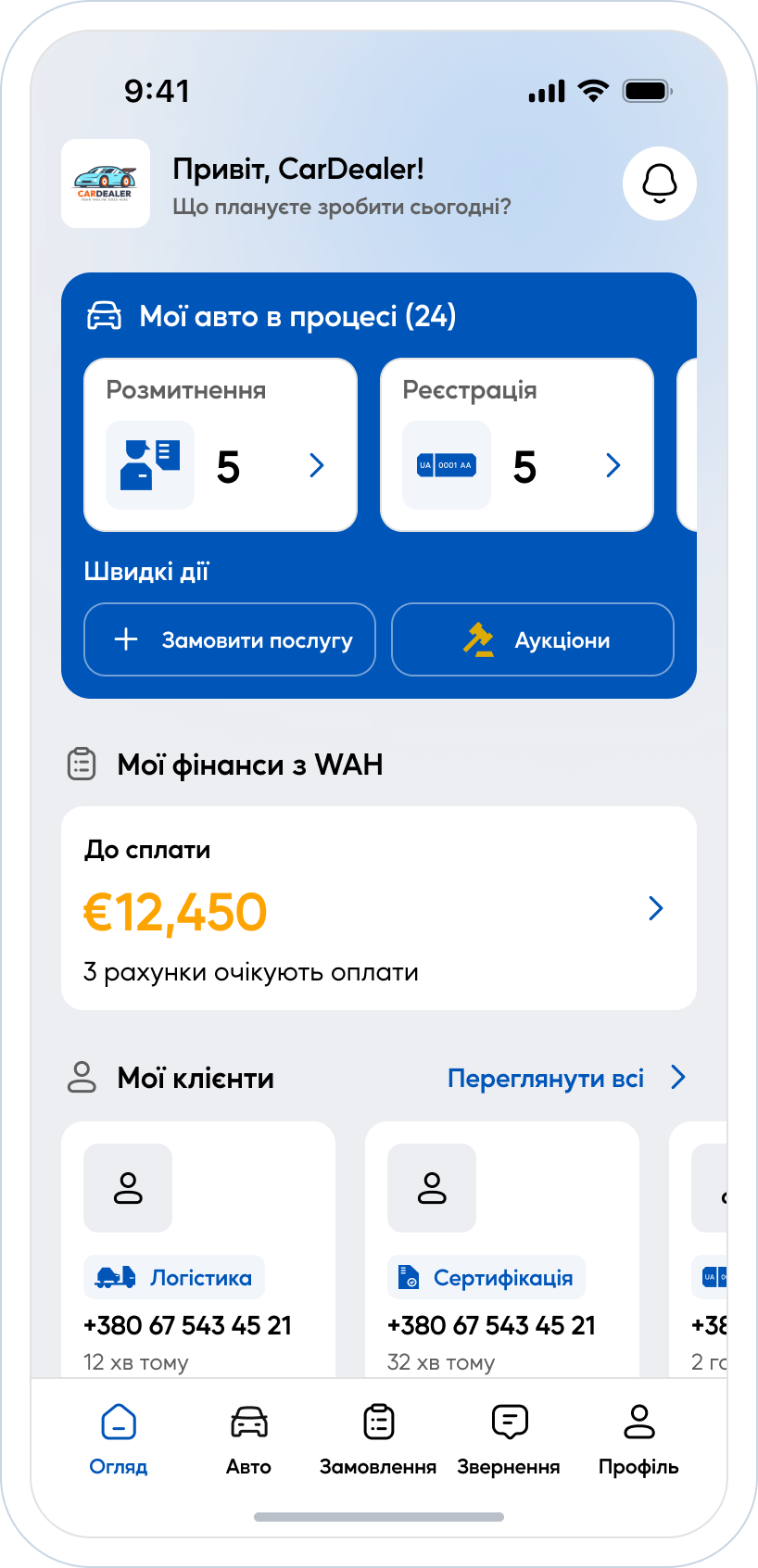Switch to the Профіль tab
The width and height of the screenshot is (758, 1568).
(x=638, y=1439)
